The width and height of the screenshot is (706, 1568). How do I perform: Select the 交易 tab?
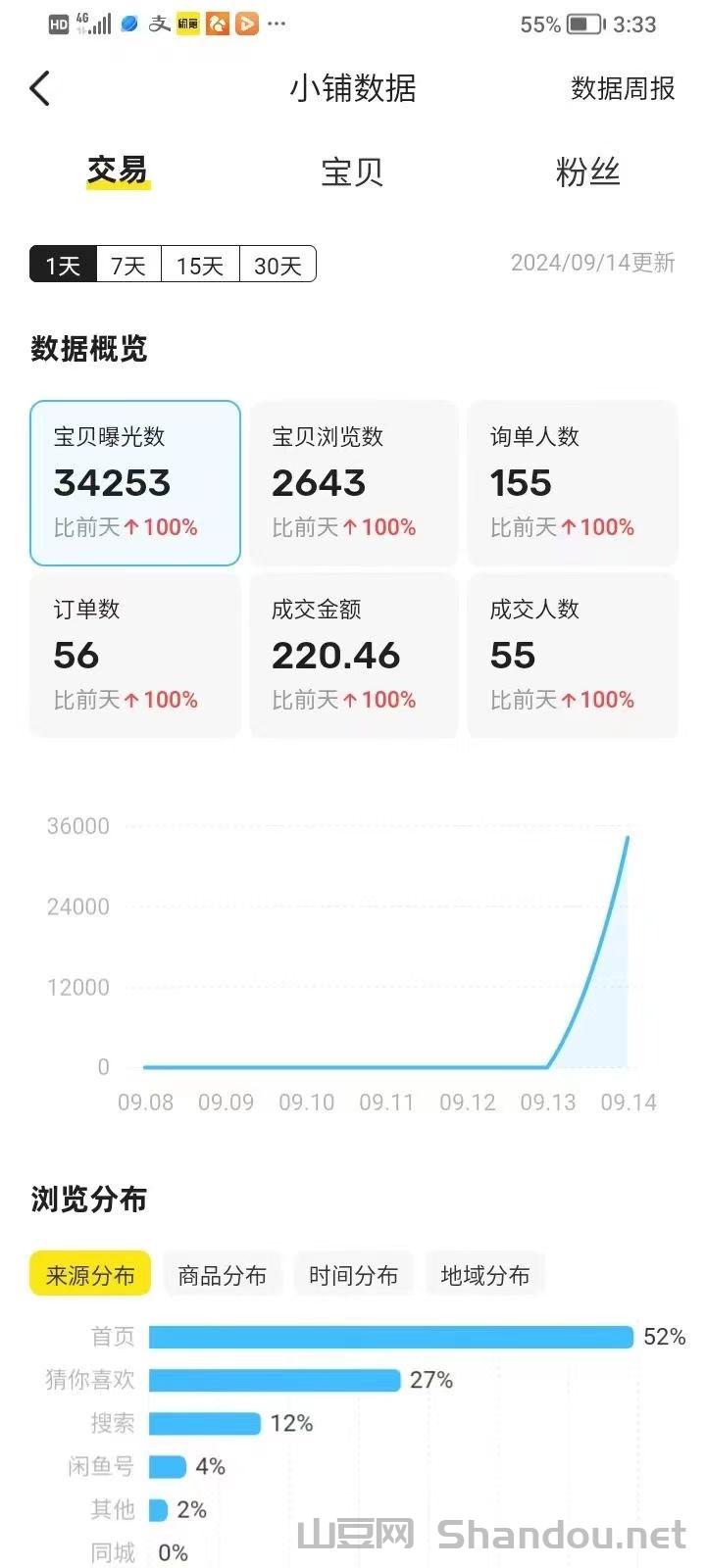118,171
